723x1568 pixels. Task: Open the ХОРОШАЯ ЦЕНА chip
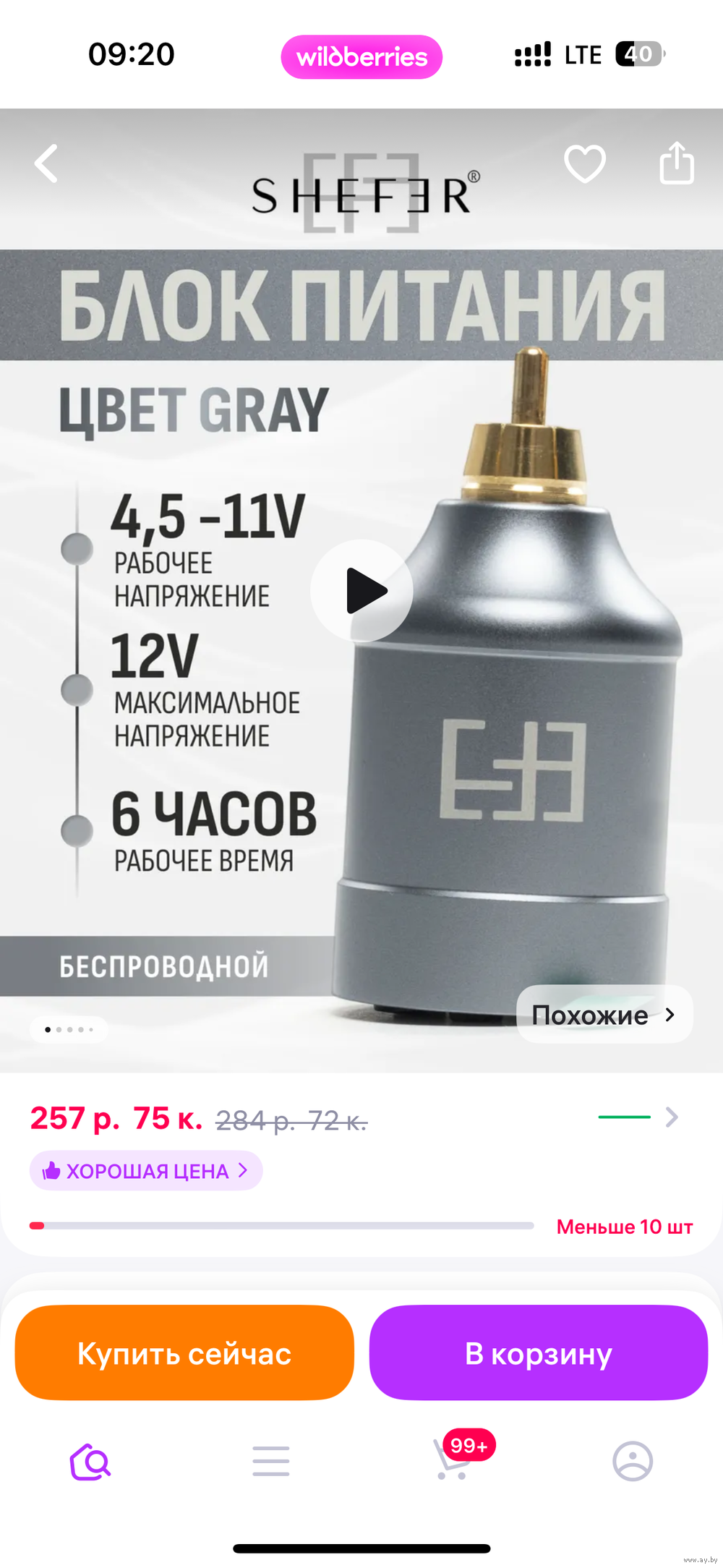pyautogui.click(x=146, y=1170)
